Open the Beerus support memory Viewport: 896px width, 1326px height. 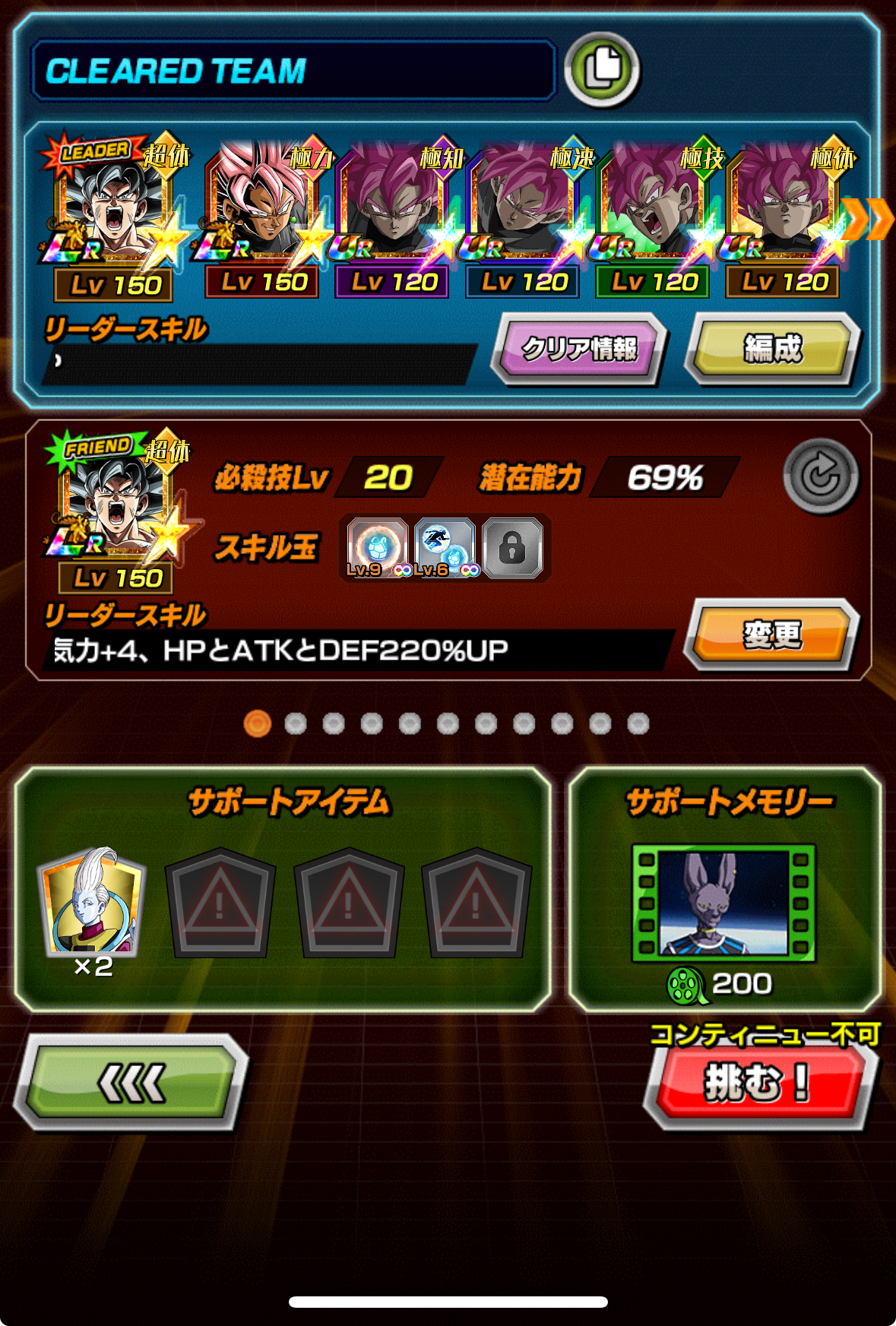tap(723, 903)
